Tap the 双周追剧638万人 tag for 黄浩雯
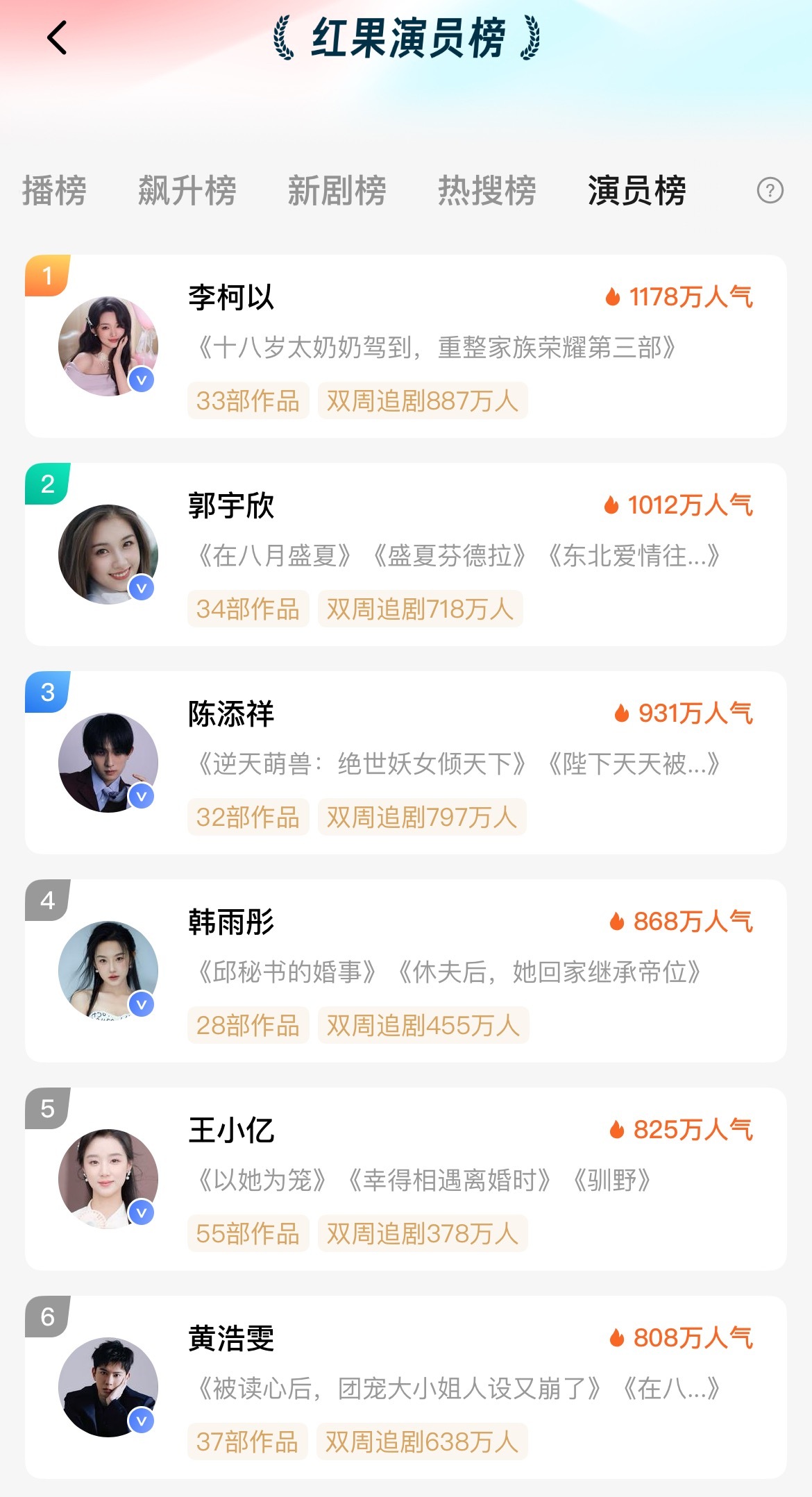The width and height of the screenshot is (812, 1497). coord(421,1442)
